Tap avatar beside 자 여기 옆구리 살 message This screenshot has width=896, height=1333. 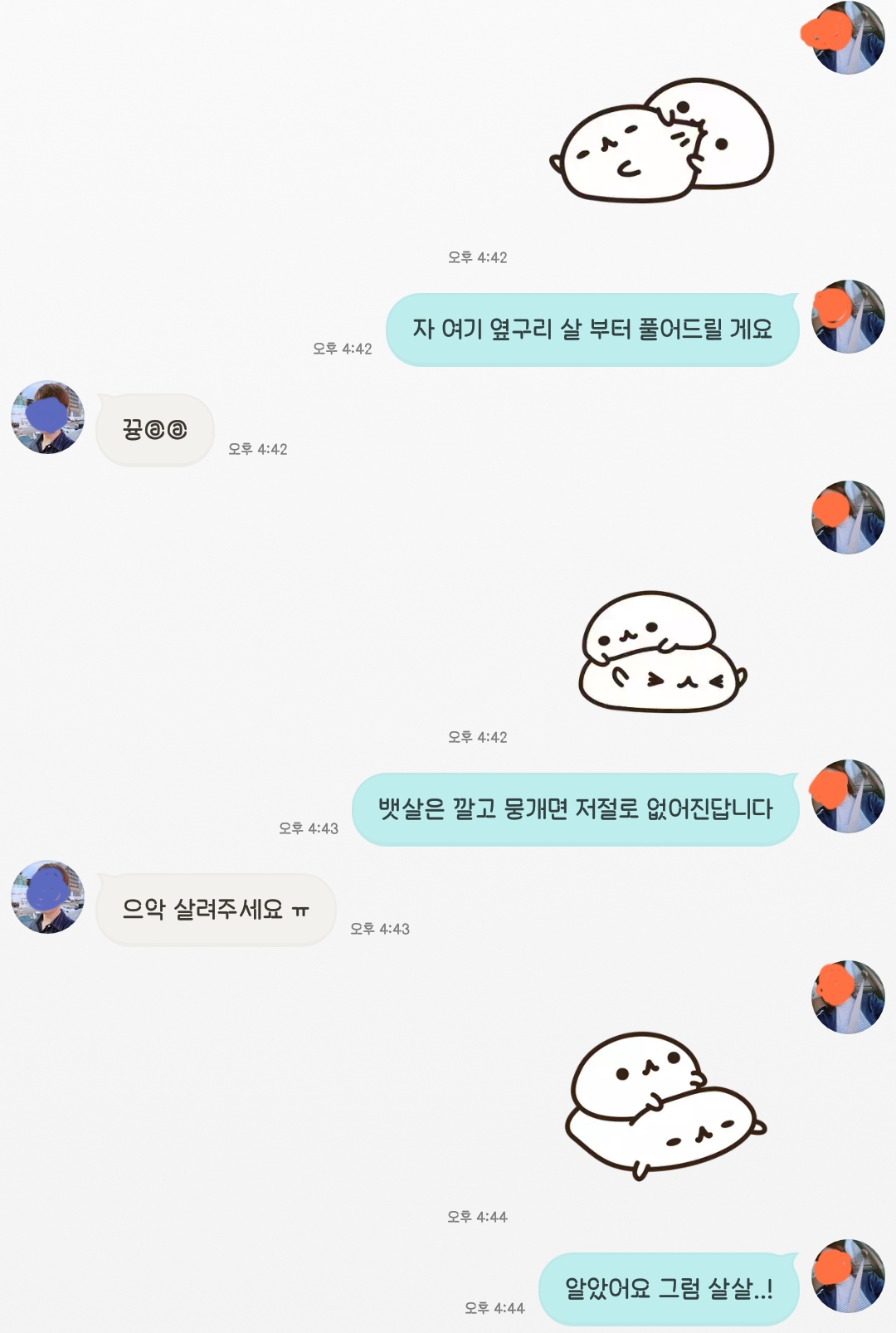[848, 317]
